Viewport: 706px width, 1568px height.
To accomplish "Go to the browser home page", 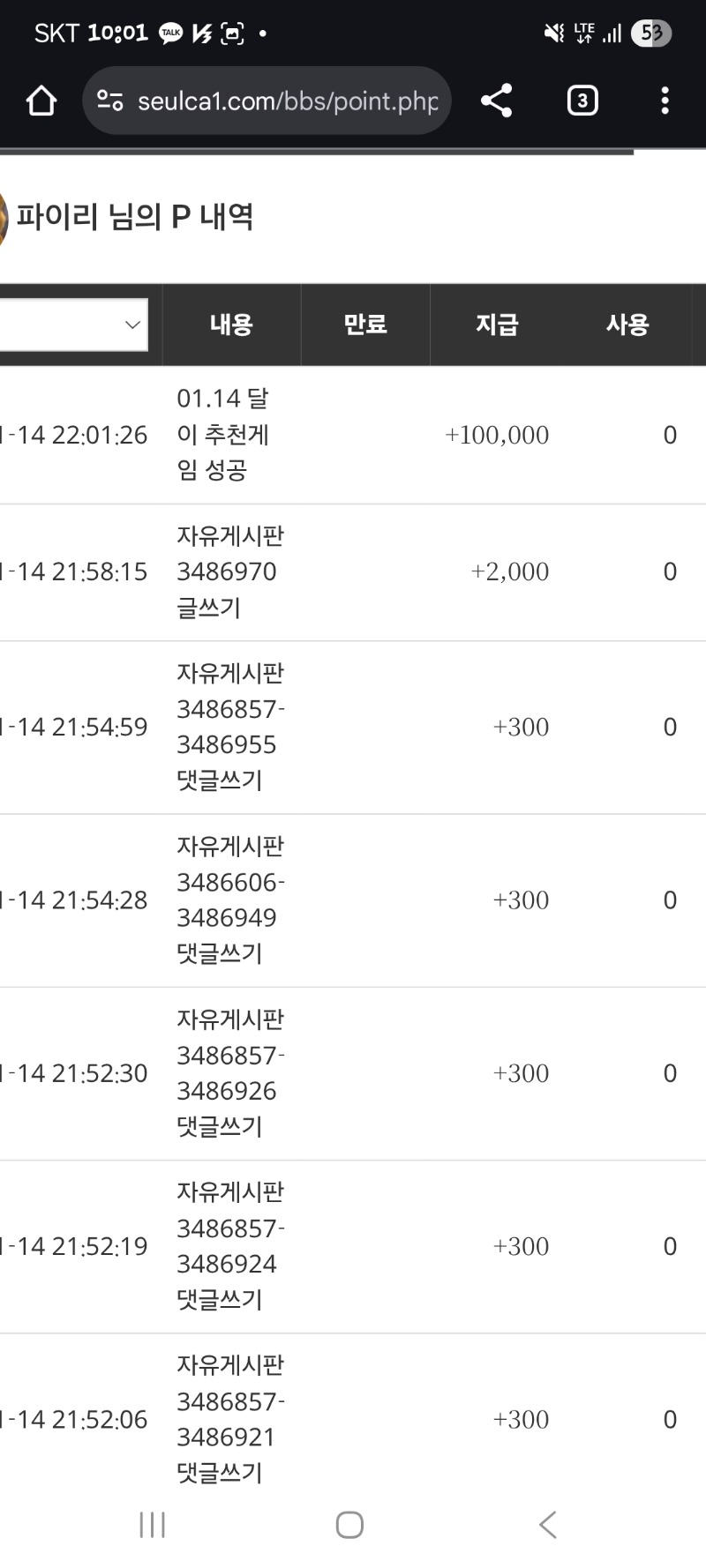I will point(41,101).
